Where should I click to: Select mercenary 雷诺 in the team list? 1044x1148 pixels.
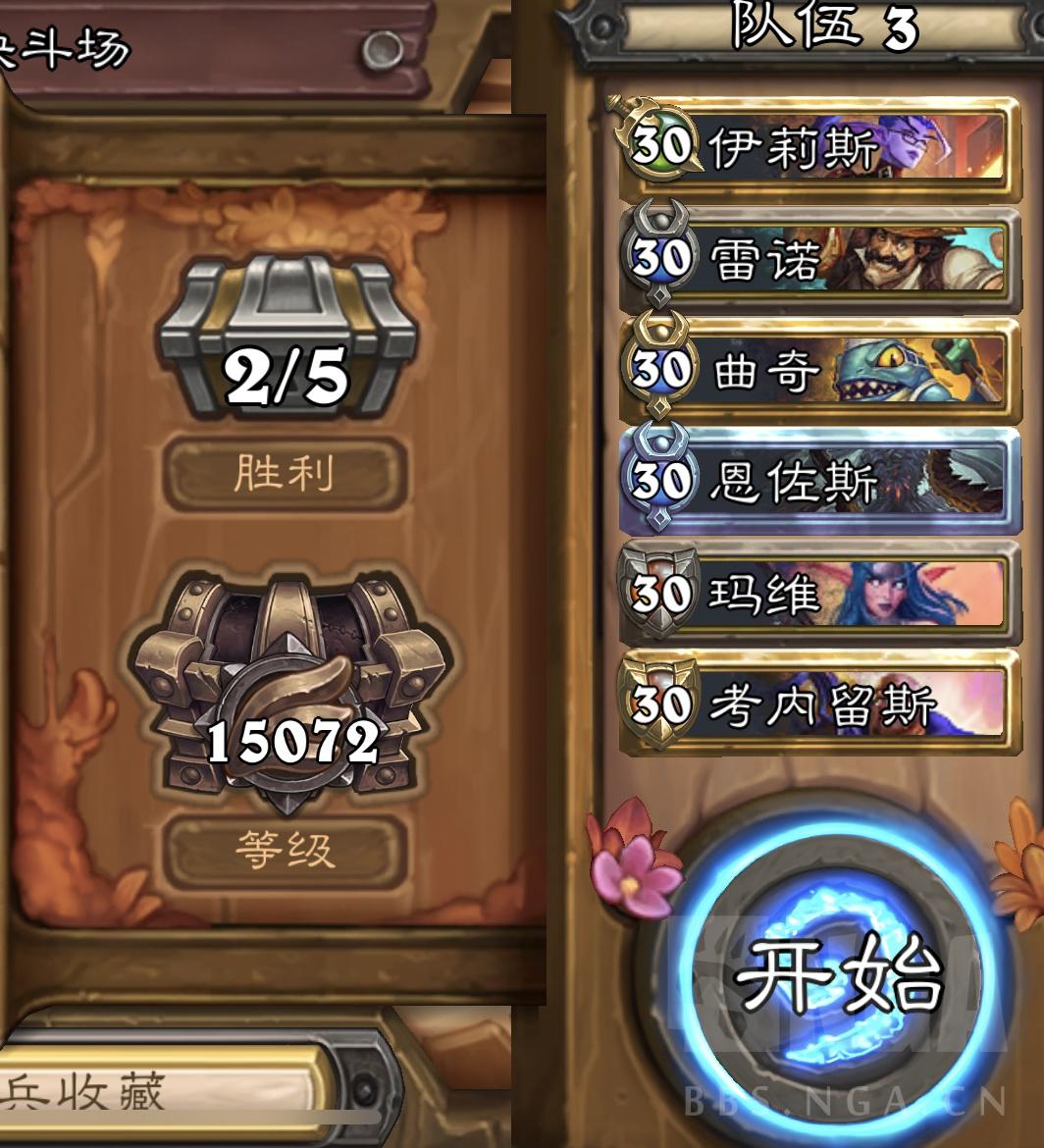point(816,259)
